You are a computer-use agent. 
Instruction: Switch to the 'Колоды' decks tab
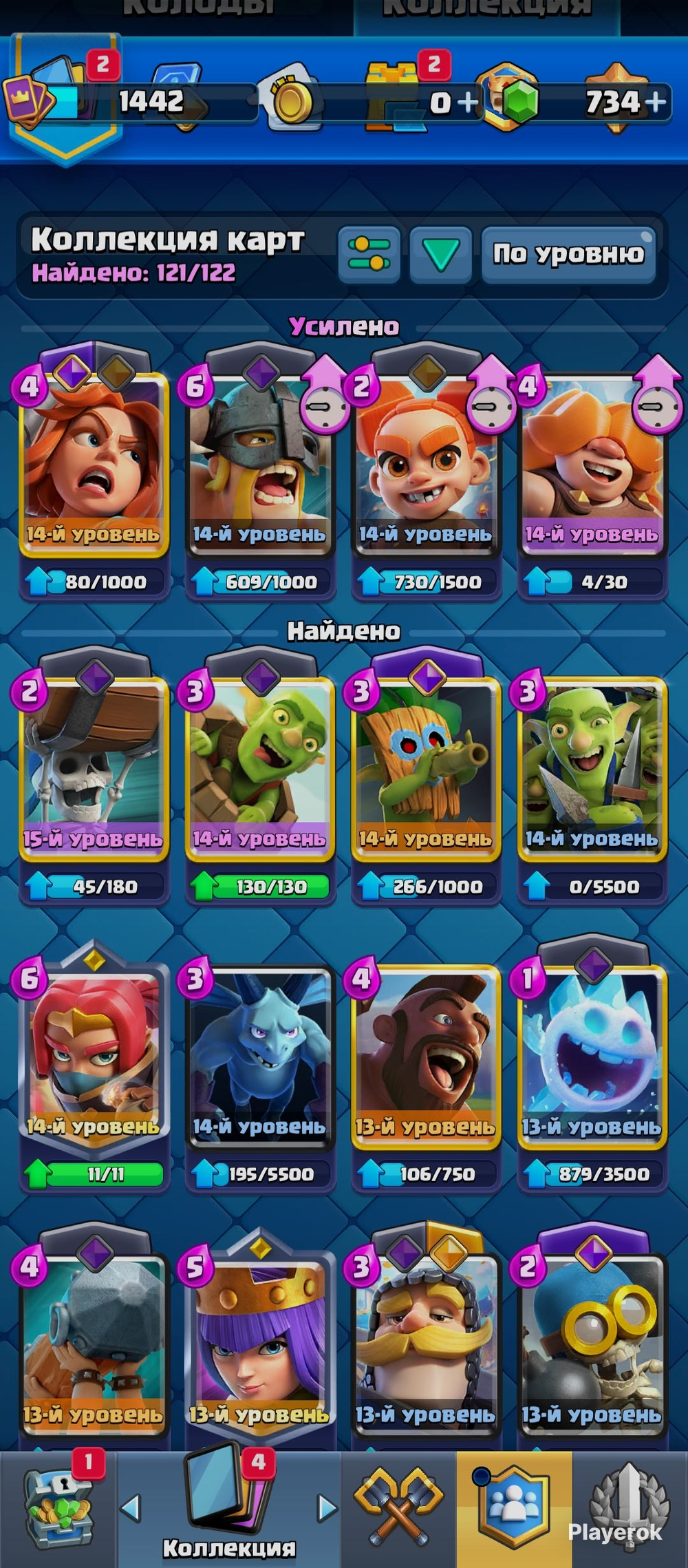pyautogui.click(x=199, y=8)
